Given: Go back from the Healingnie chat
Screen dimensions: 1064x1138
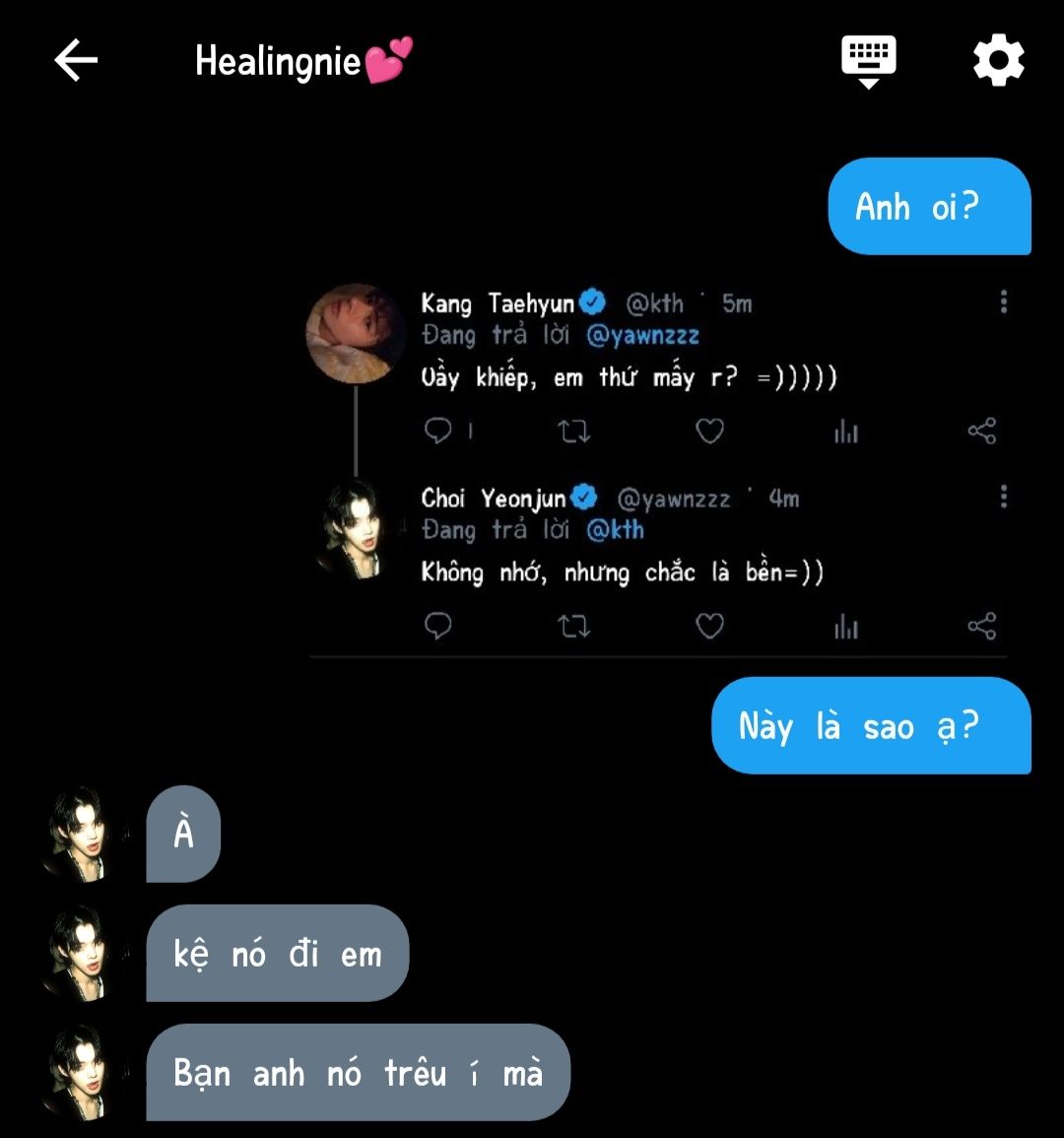Looking at the screenshot, I should tap(76, 61).
